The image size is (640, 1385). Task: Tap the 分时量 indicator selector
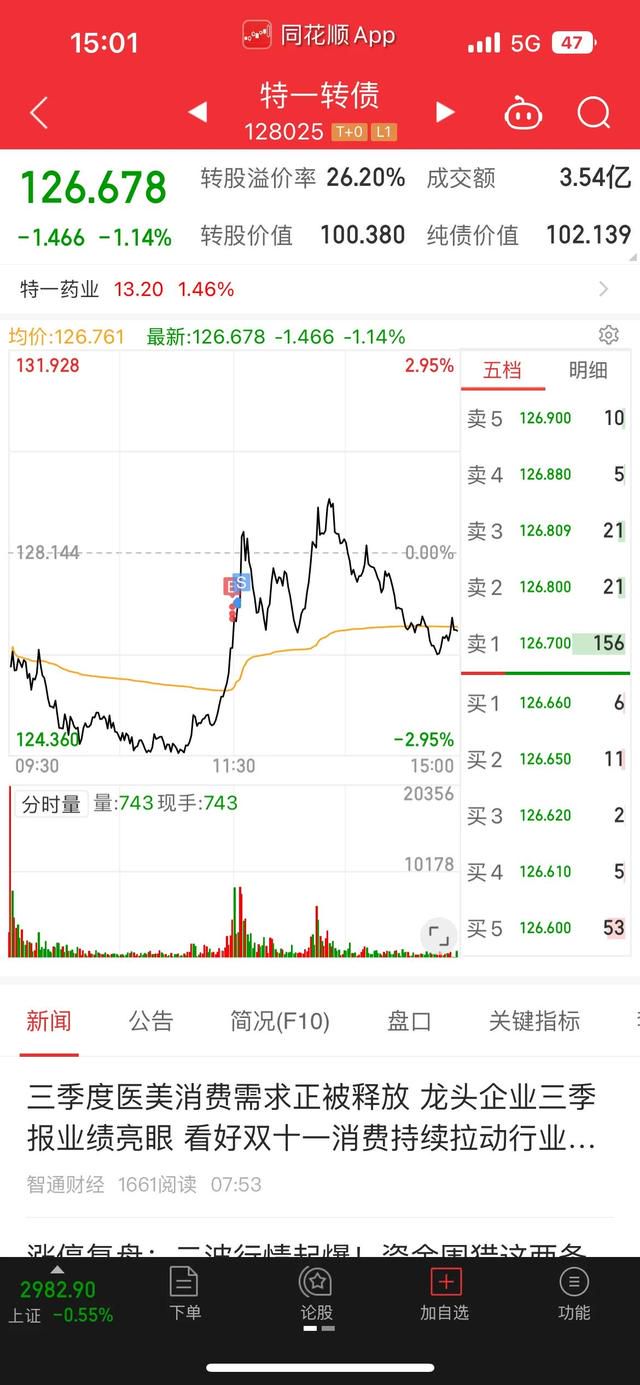point(51,804)
